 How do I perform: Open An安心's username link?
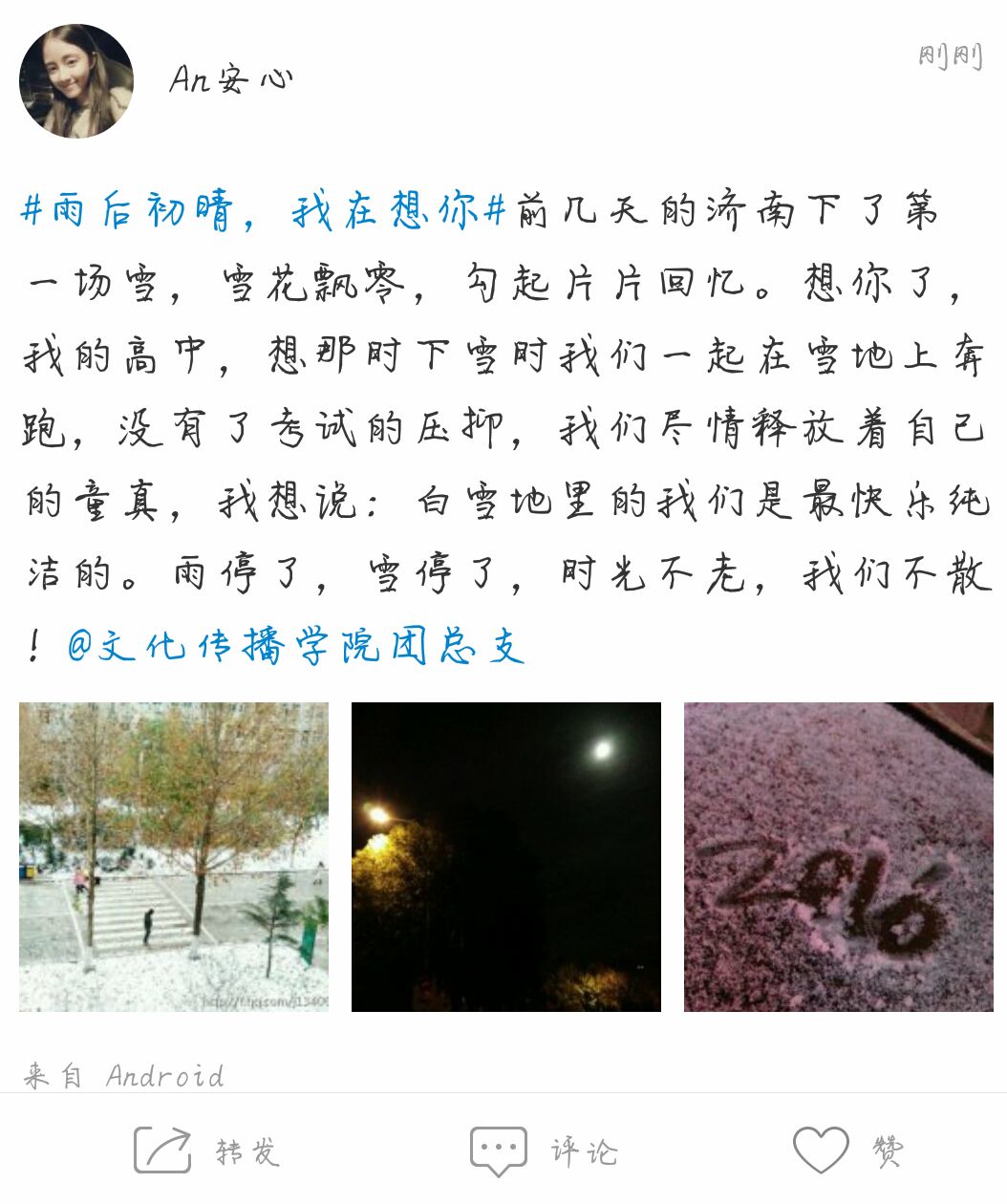point(231,78)
